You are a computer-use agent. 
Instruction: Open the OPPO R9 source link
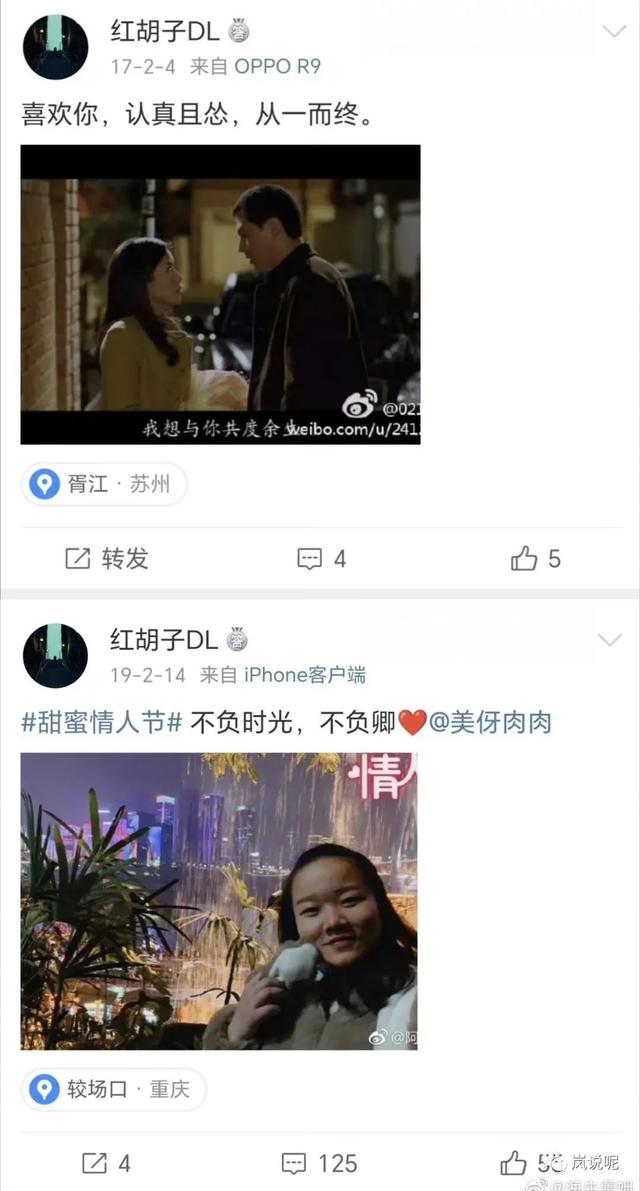tap(277, 67)
